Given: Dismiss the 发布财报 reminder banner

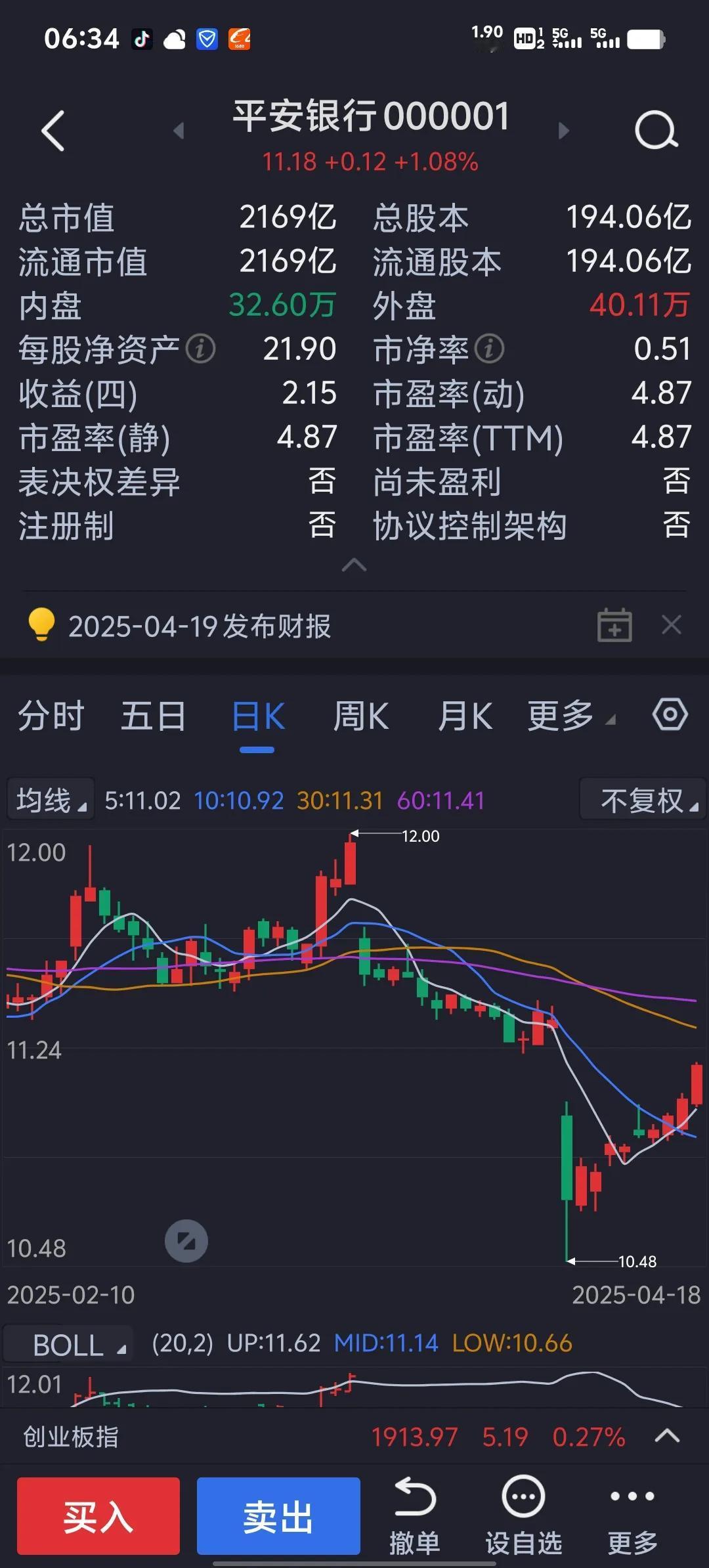Looking at the screenshot, I should 672,625.
